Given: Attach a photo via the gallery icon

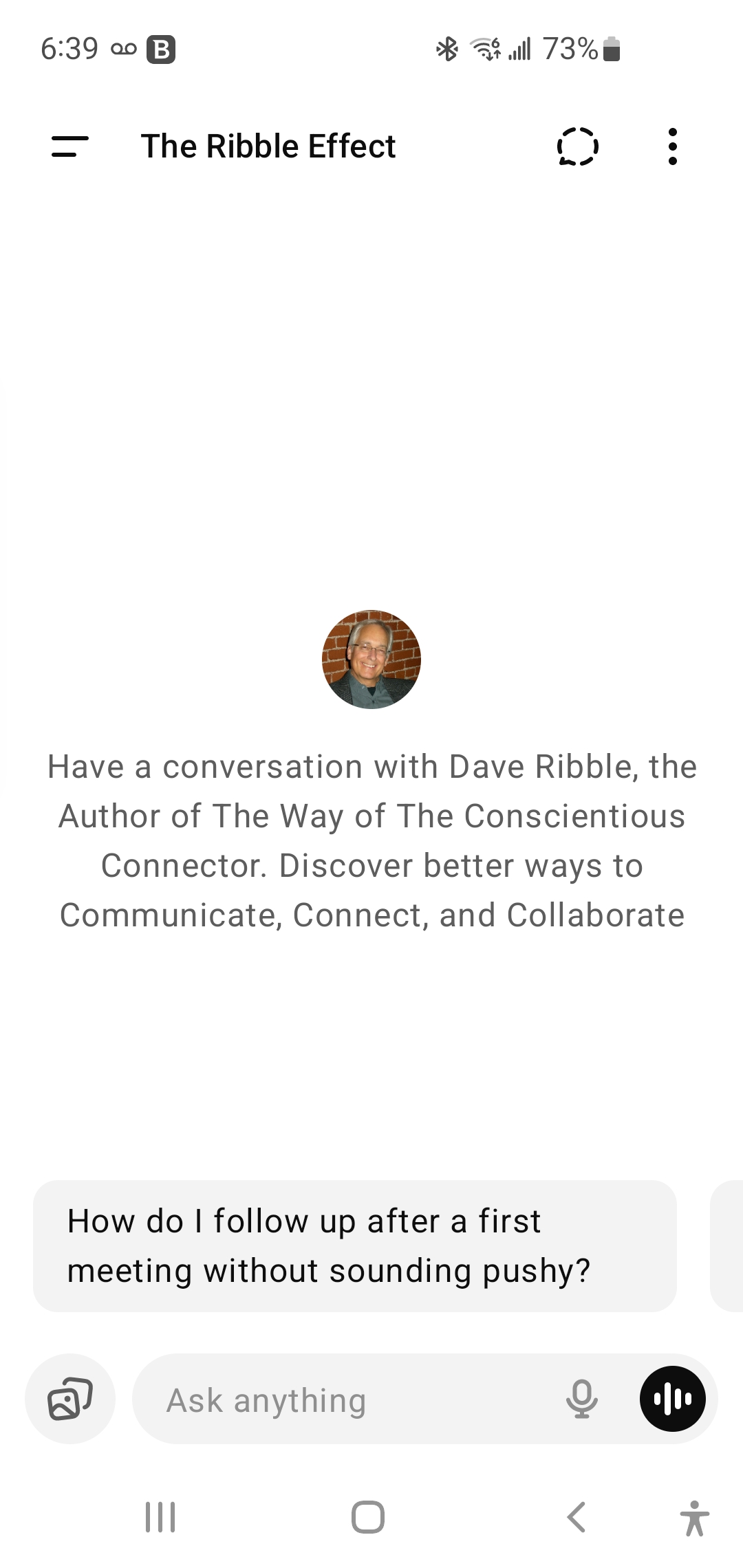Looking at the screenshot, I should (x=69, y=1398).
